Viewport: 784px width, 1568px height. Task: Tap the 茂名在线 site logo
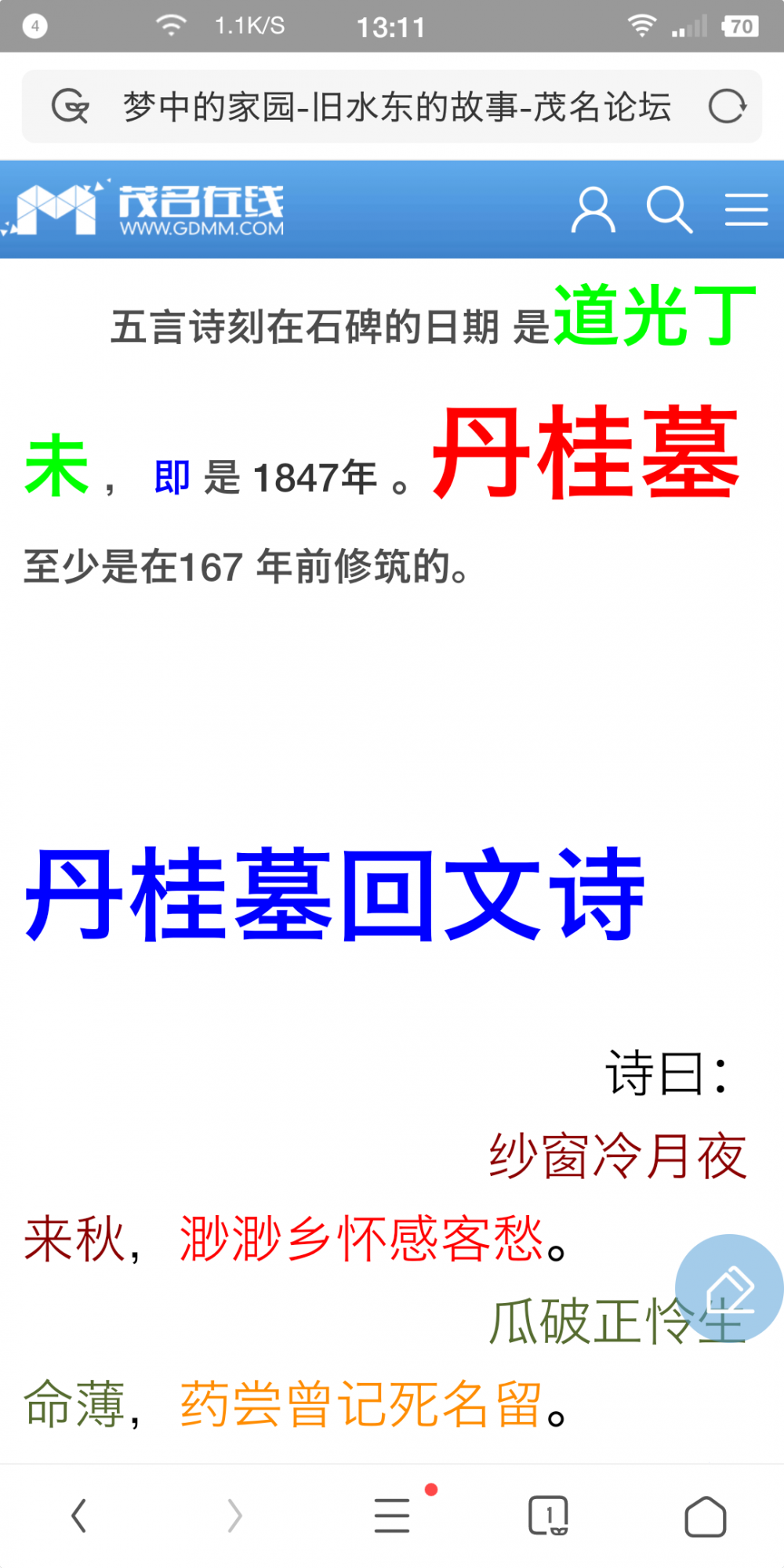click(x=149, y=208)
